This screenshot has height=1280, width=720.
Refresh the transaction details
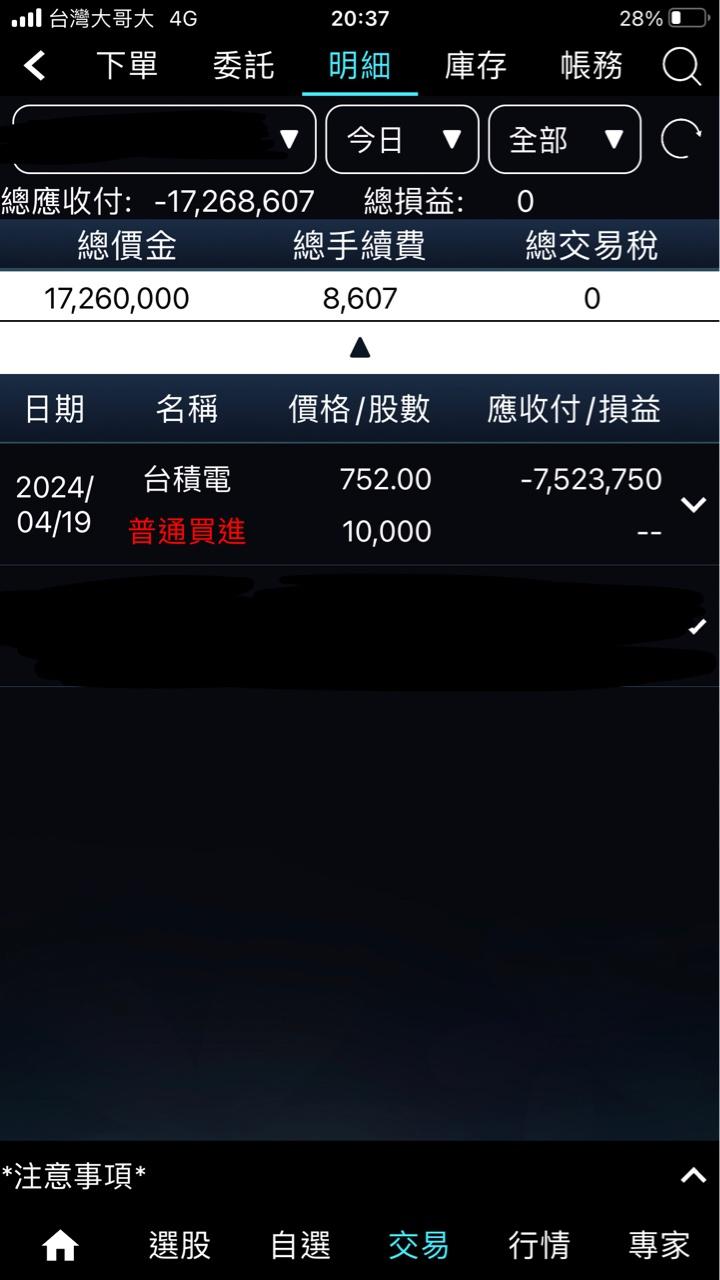tap(681, 140)
